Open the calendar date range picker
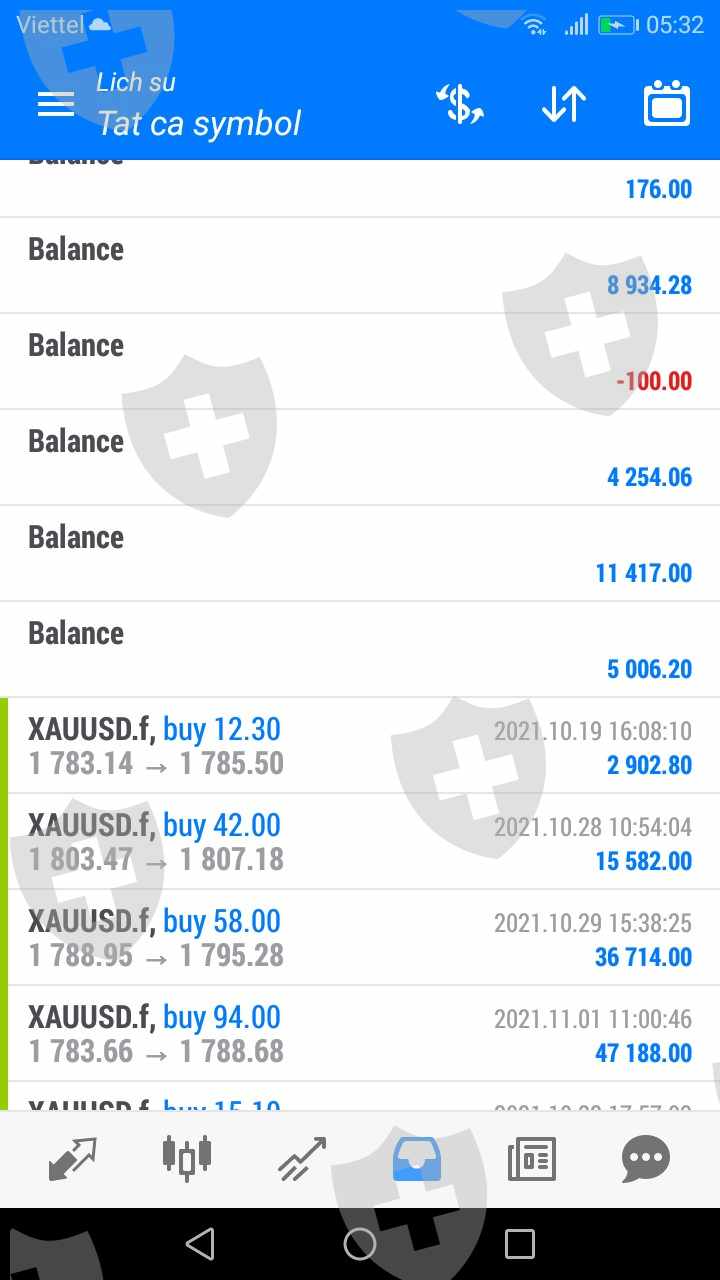 tap(666, 104)
